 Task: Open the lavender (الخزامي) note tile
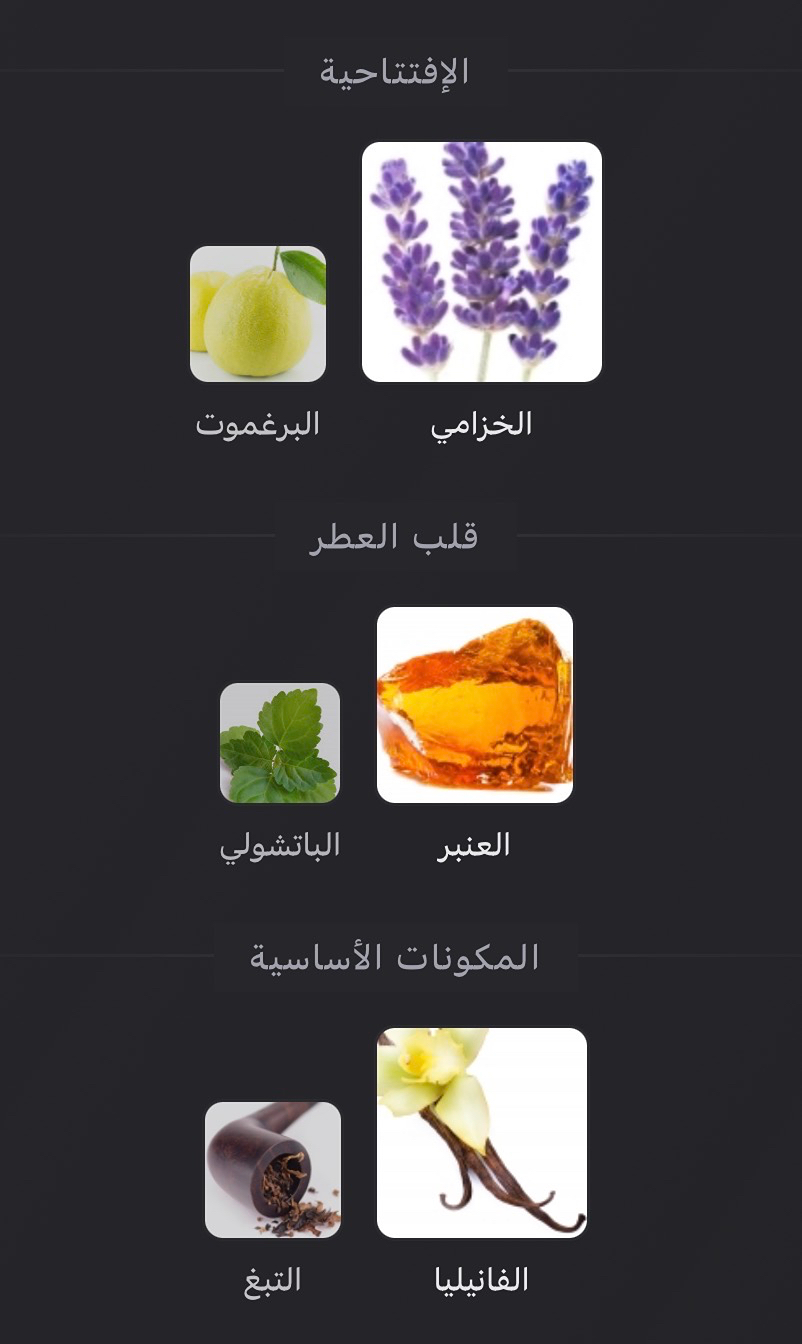coord(481,262)
